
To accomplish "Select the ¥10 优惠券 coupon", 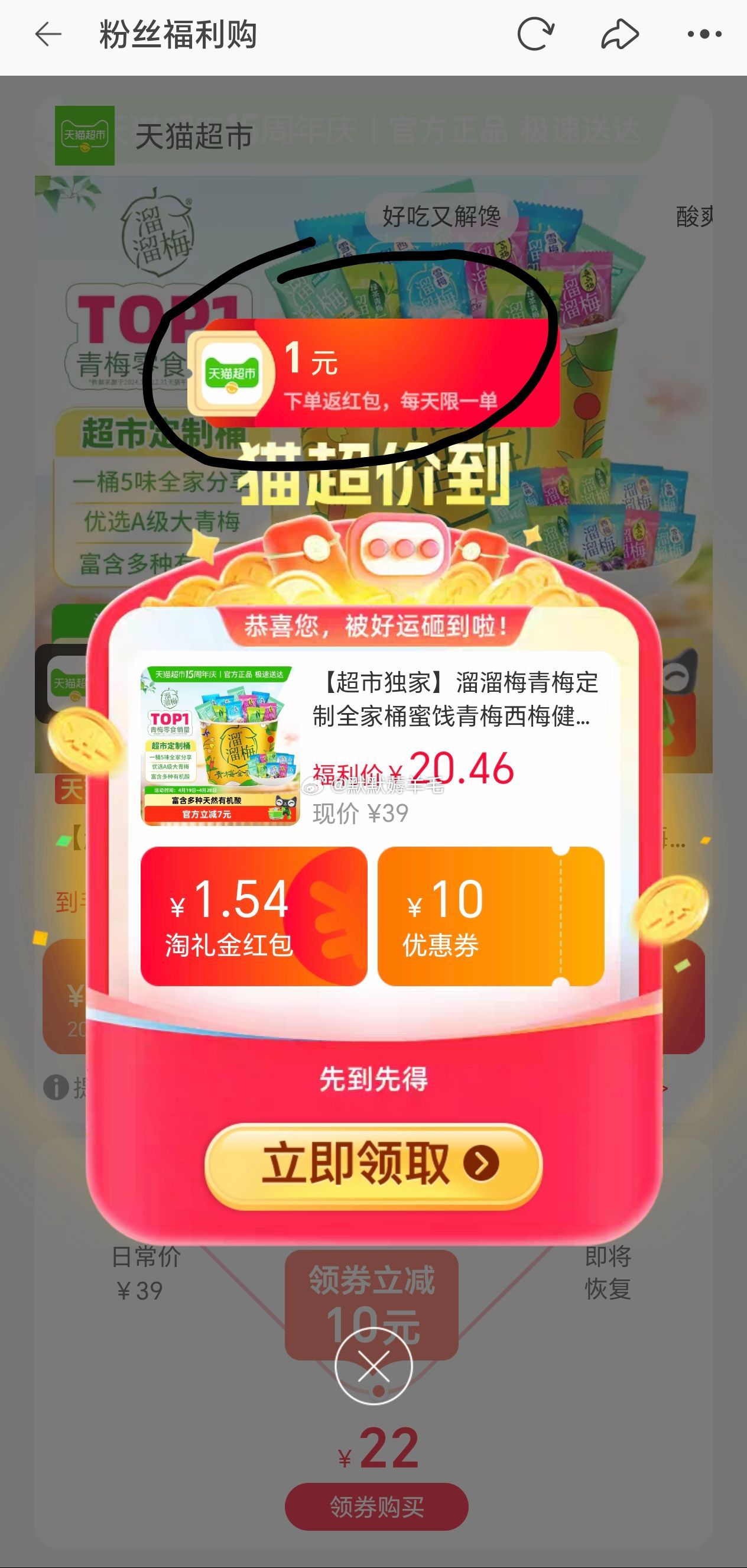I will click(x=491, y=915).
